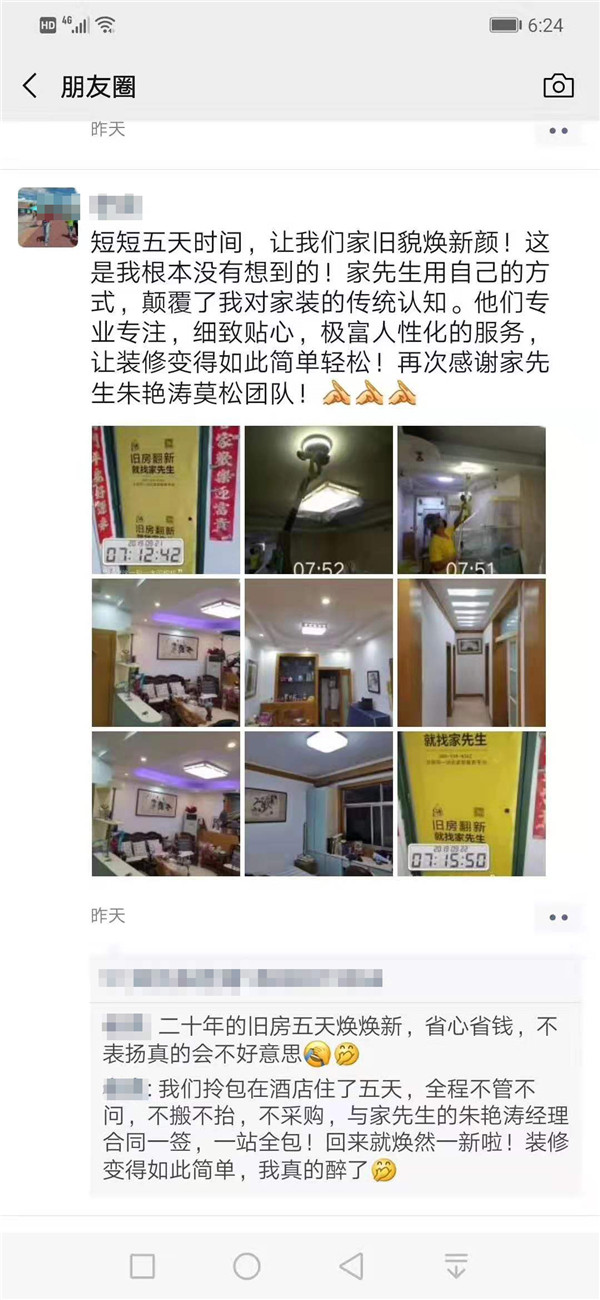Open like/comment menu of the previous post
Screen dimensions: 600x1300
tap(557, 131)
